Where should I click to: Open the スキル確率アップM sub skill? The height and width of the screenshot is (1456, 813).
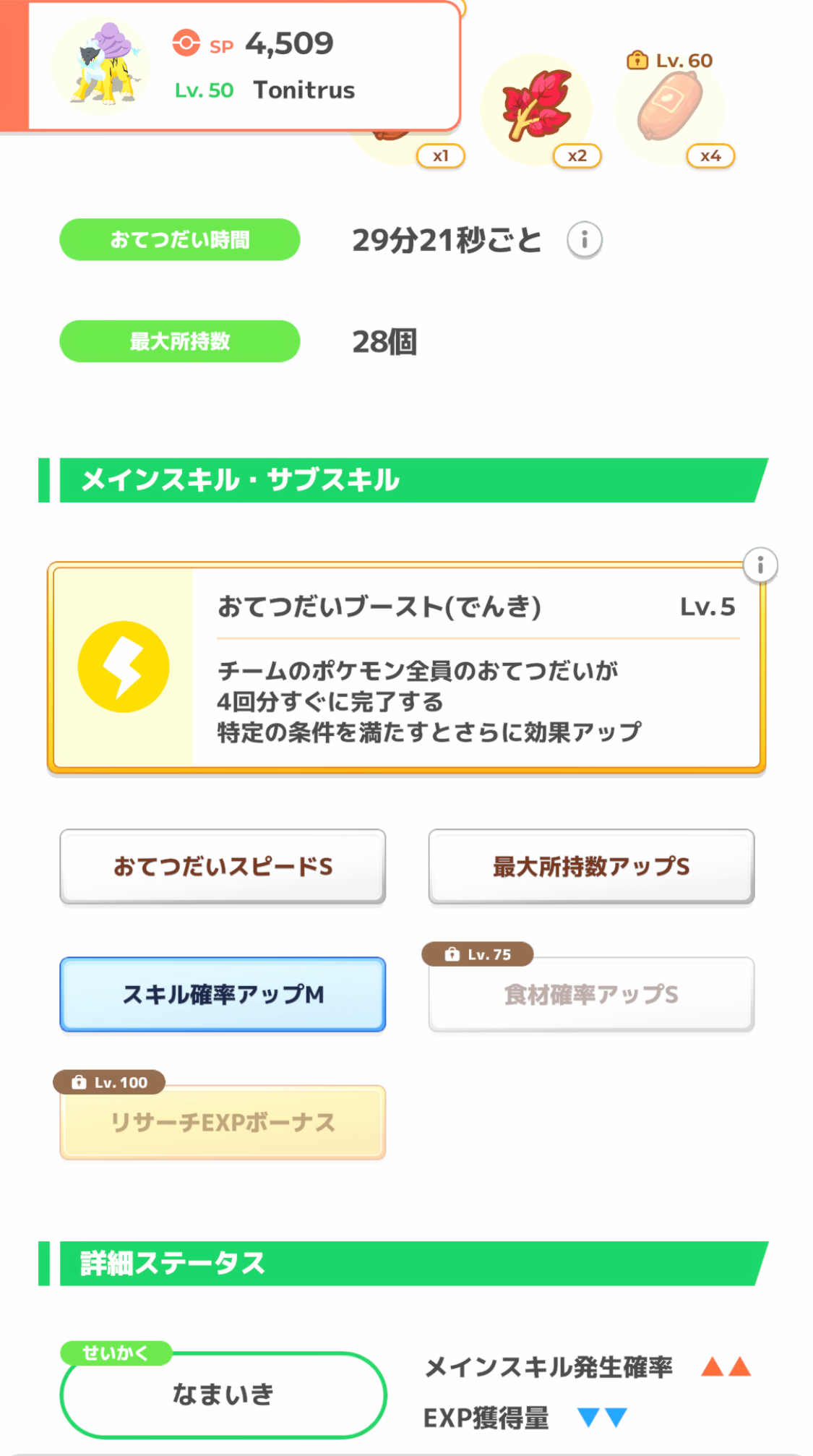pos(223,995)
